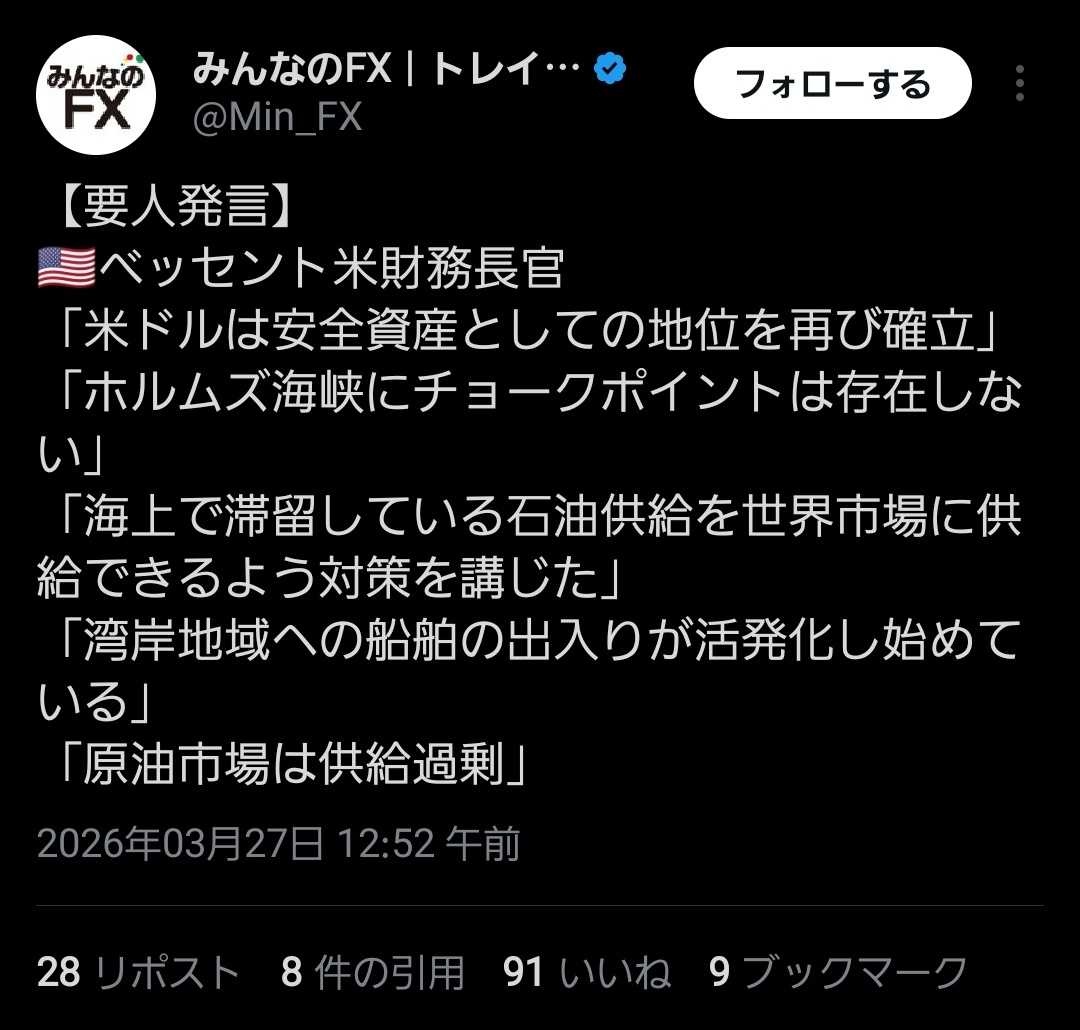
Task: View the 28 リポスト list
Action: pyautogui.click(x=138, y=972)
